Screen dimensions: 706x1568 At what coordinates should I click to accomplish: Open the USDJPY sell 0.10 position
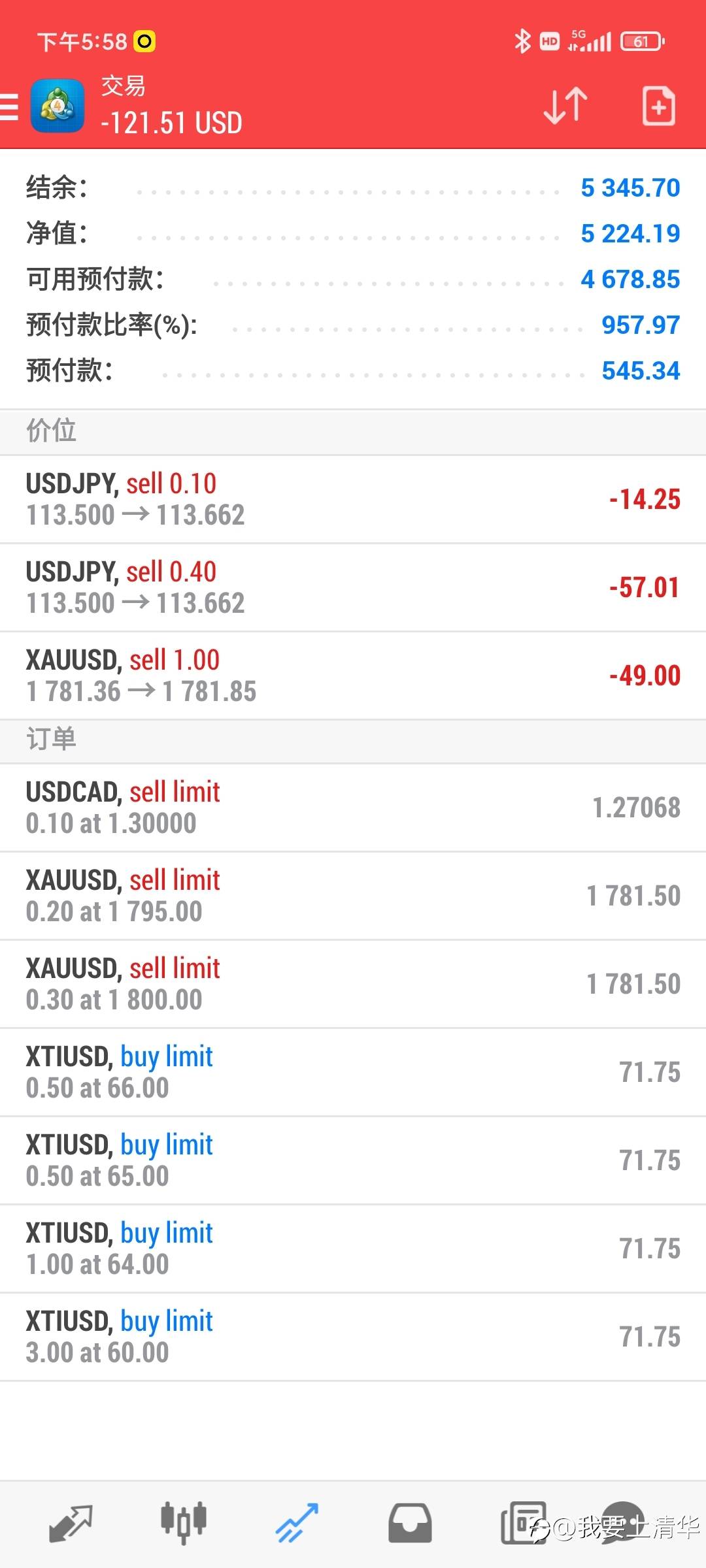[x=353, y=500]
